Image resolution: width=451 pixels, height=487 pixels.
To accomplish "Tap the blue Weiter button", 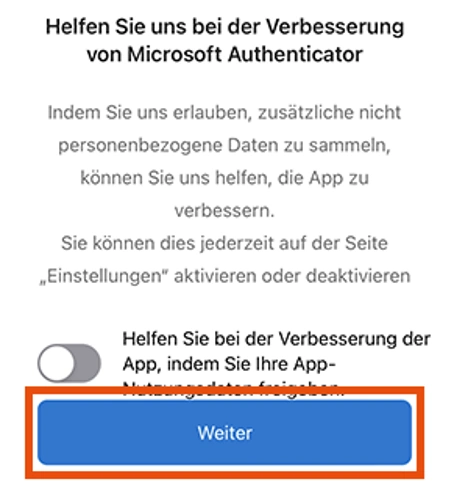I will pyautogui.click(x=224, y=432).
